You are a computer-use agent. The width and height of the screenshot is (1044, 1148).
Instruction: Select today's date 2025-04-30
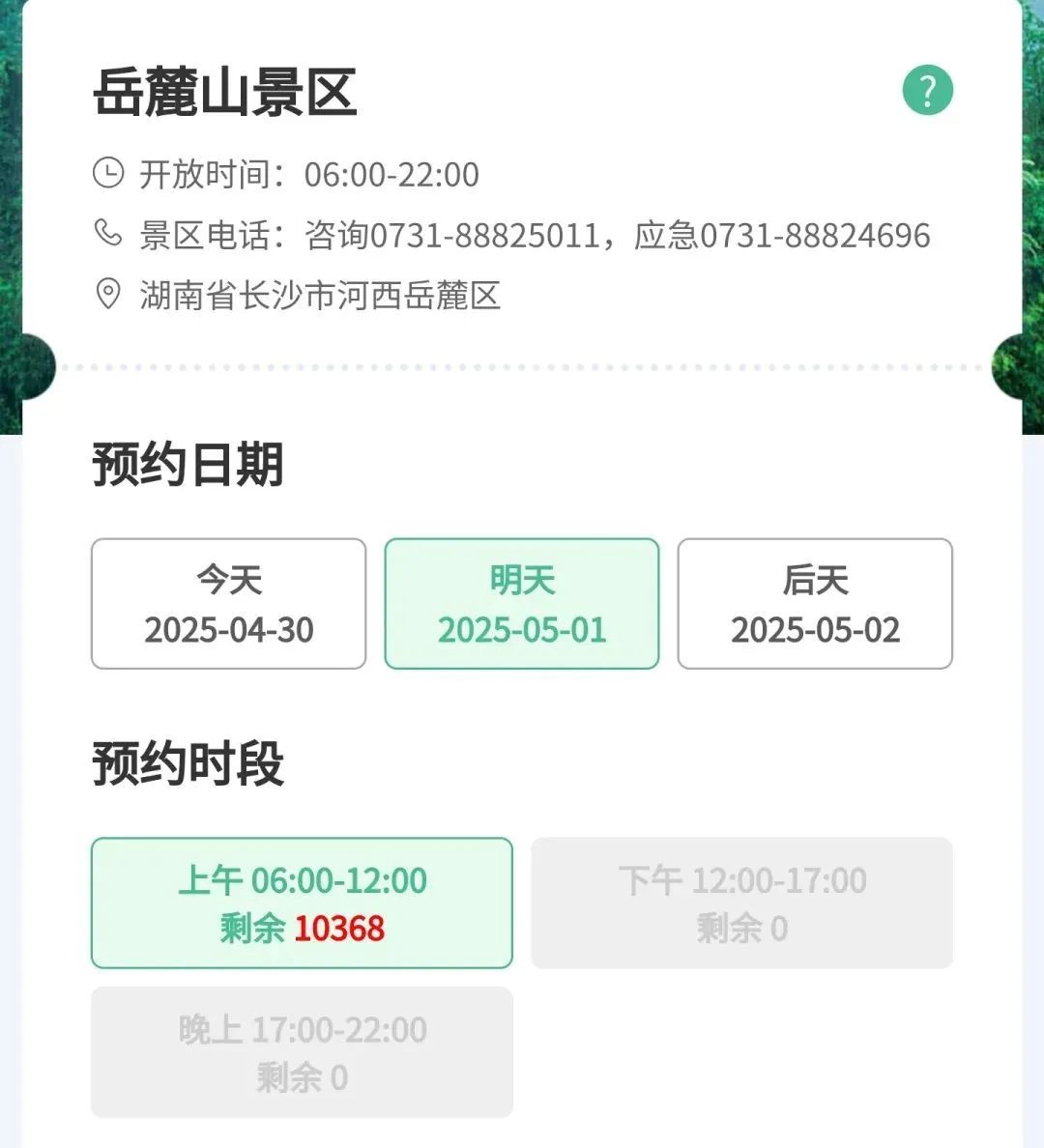tap(228, 602)
